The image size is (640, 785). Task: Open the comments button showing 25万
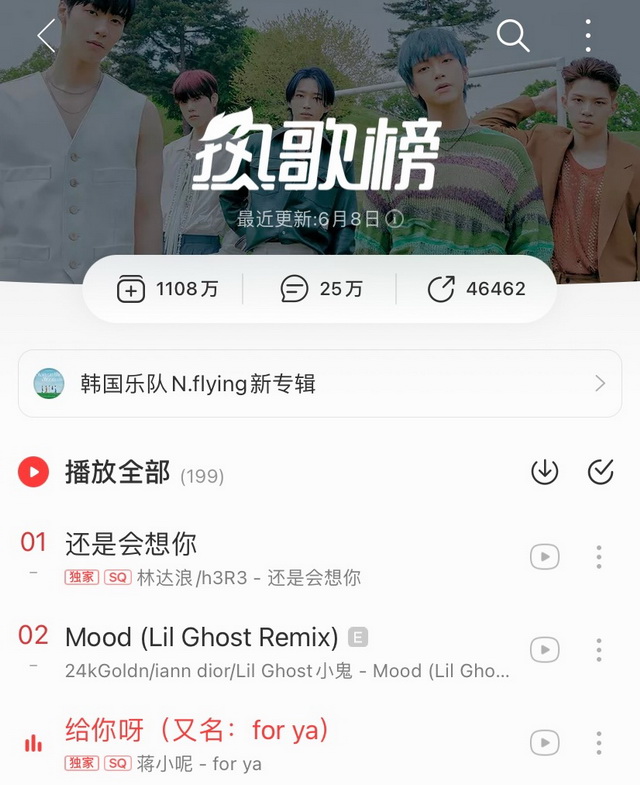[x=321, y=289]
